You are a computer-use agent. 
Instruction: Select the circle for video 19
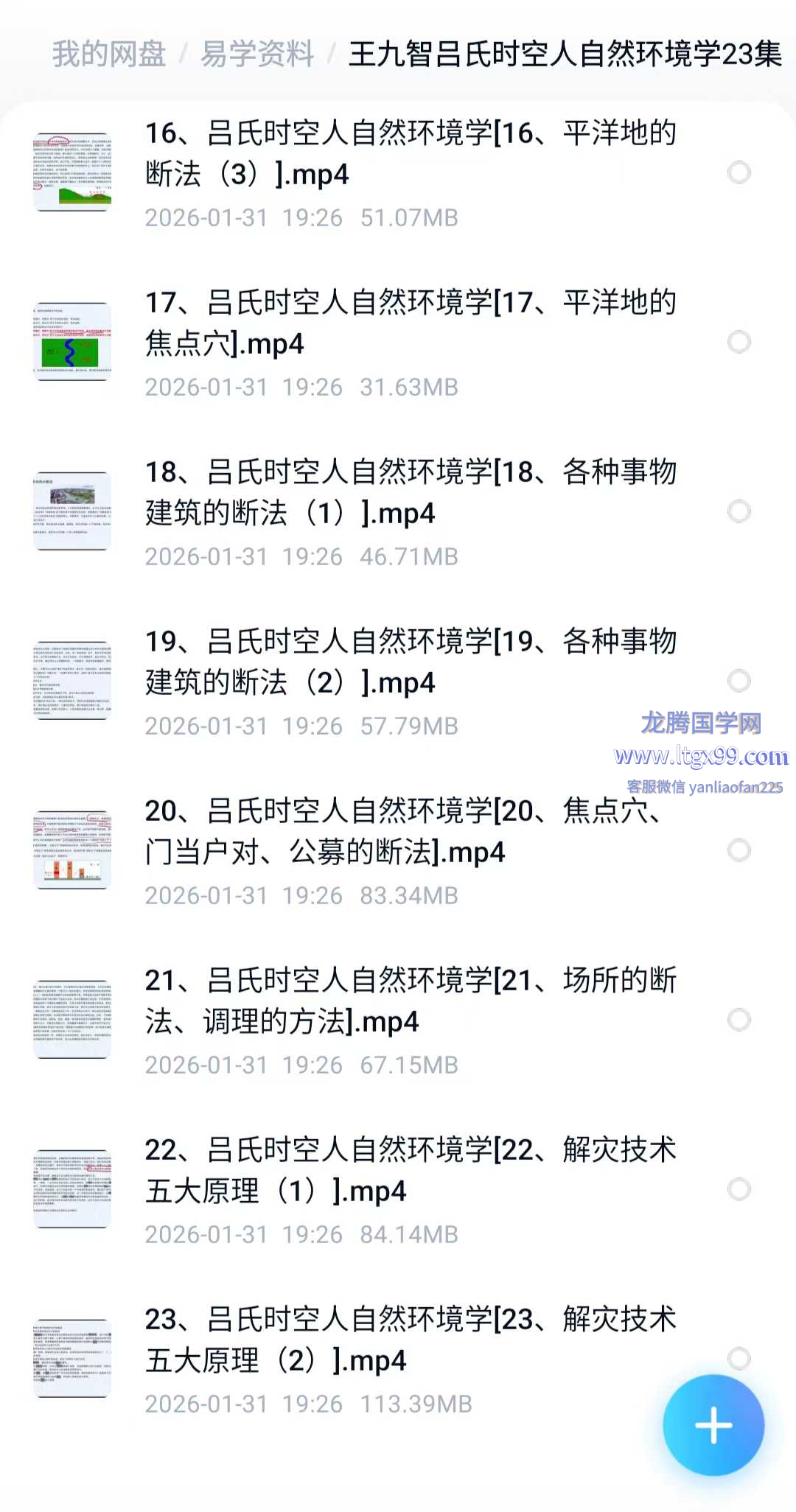[x=739, y=681]
